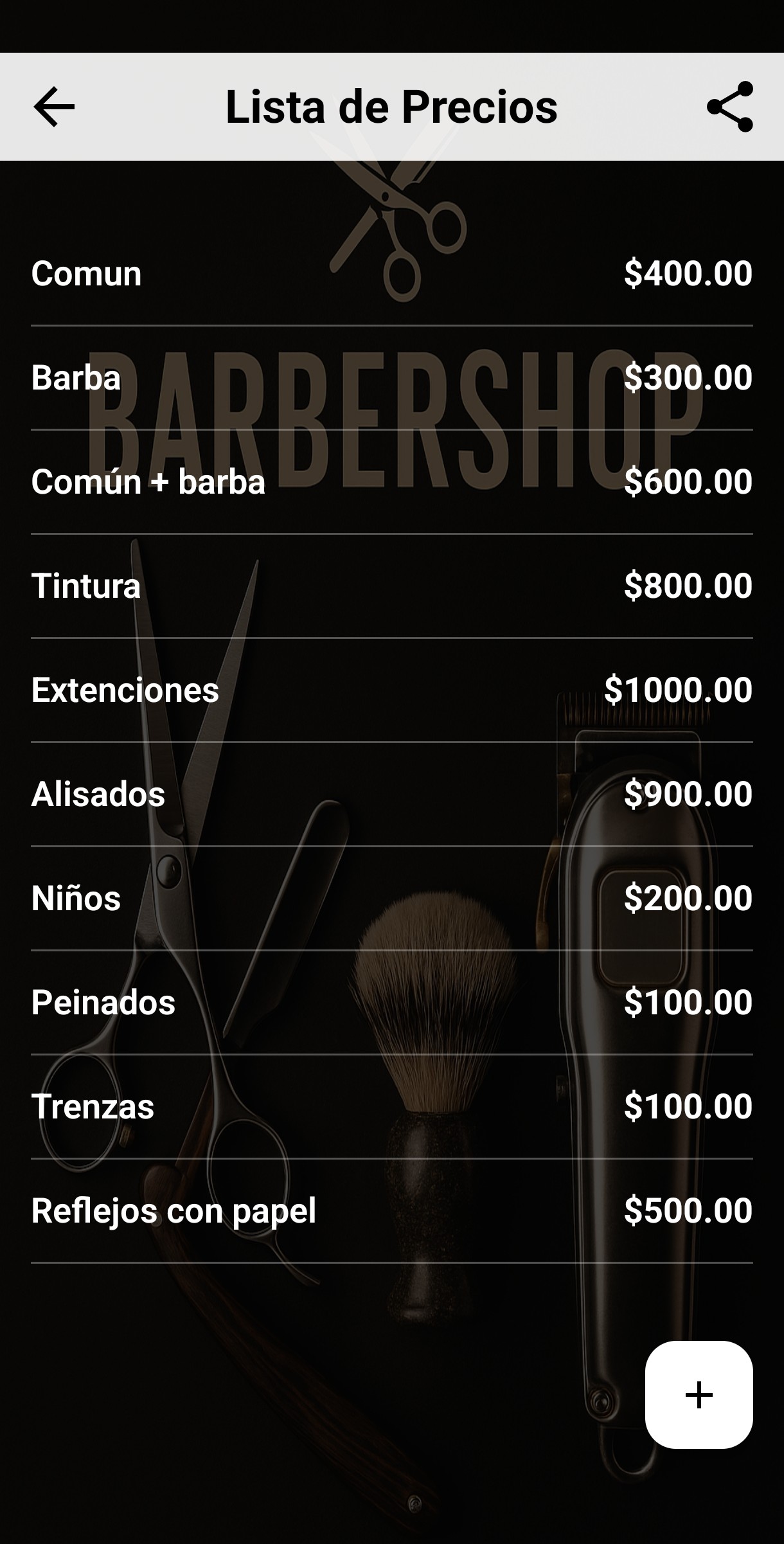Tap the $800.00 Tintura price
The image size is (784, 1544).
[689, 586]
